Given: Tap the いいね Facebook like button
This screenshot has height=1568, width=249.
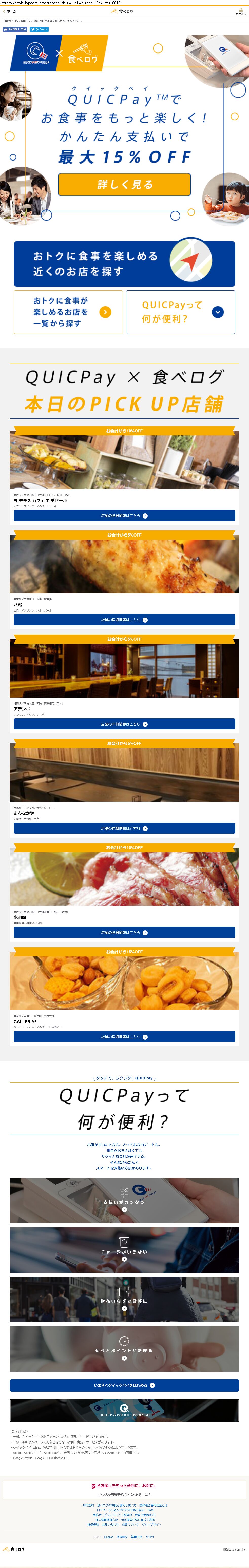Looking at the screenshot, I should [15, 29].
